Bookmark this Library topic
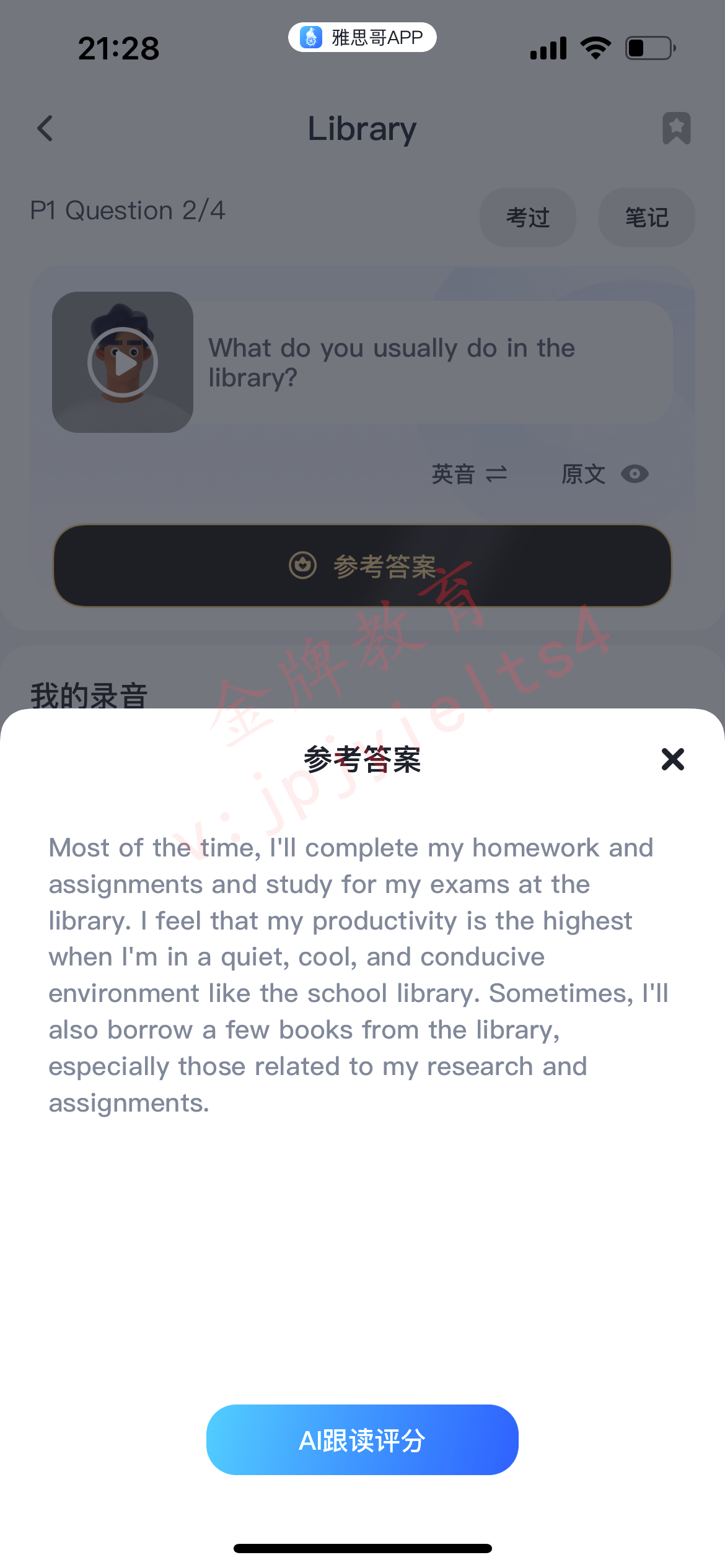 pyautogui.click(x=677, y=128)
